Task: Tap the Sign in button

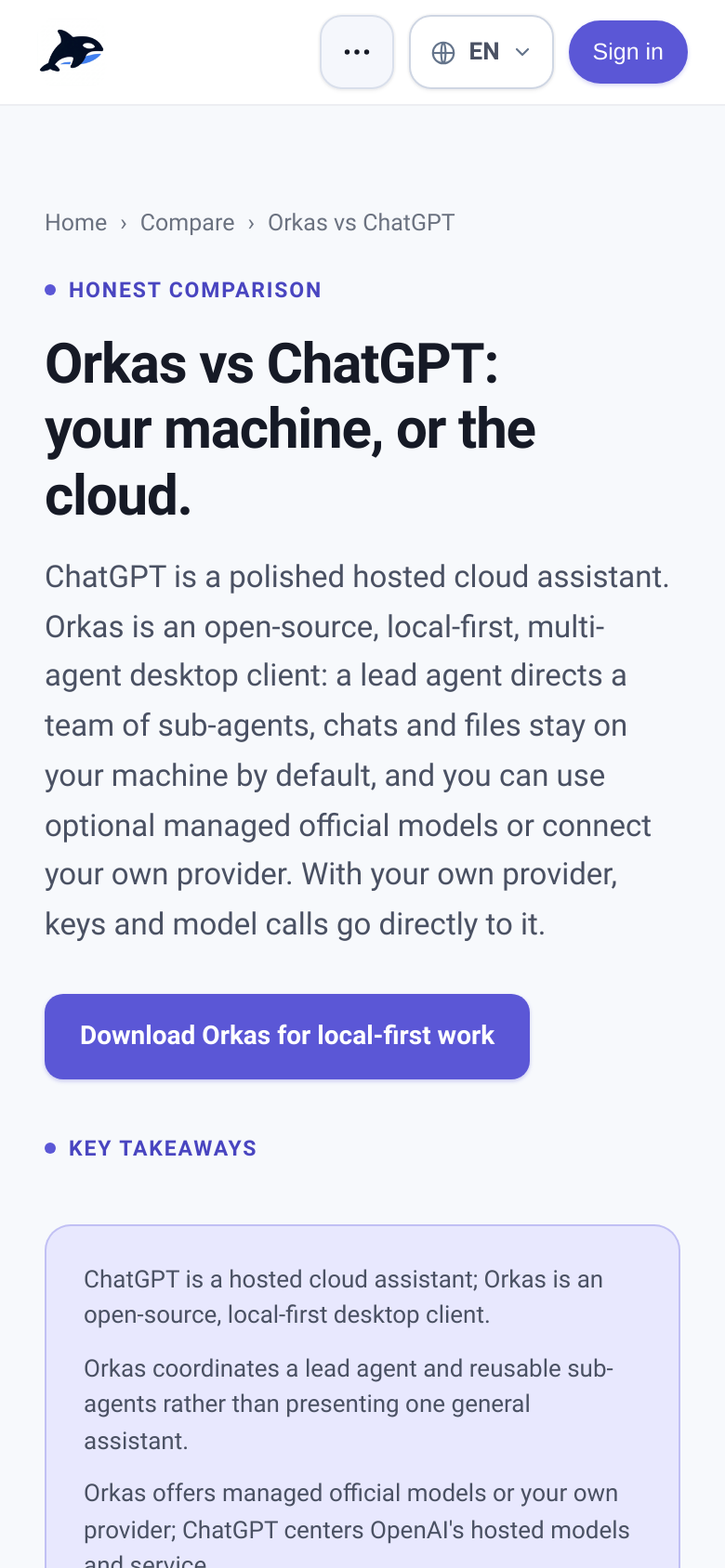Action: 628,52
